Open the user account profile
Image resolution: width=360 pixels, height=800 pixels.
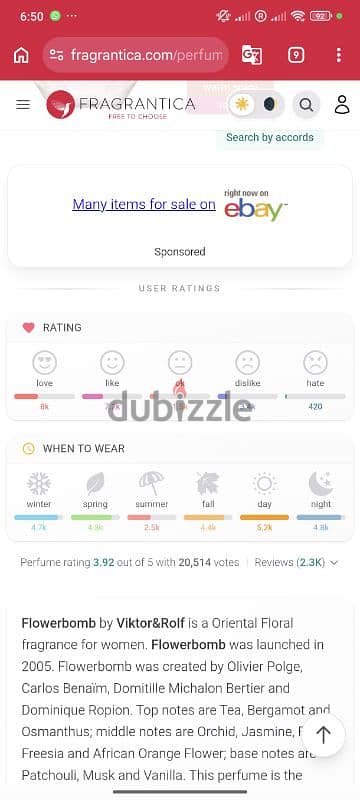click(342, 105)
